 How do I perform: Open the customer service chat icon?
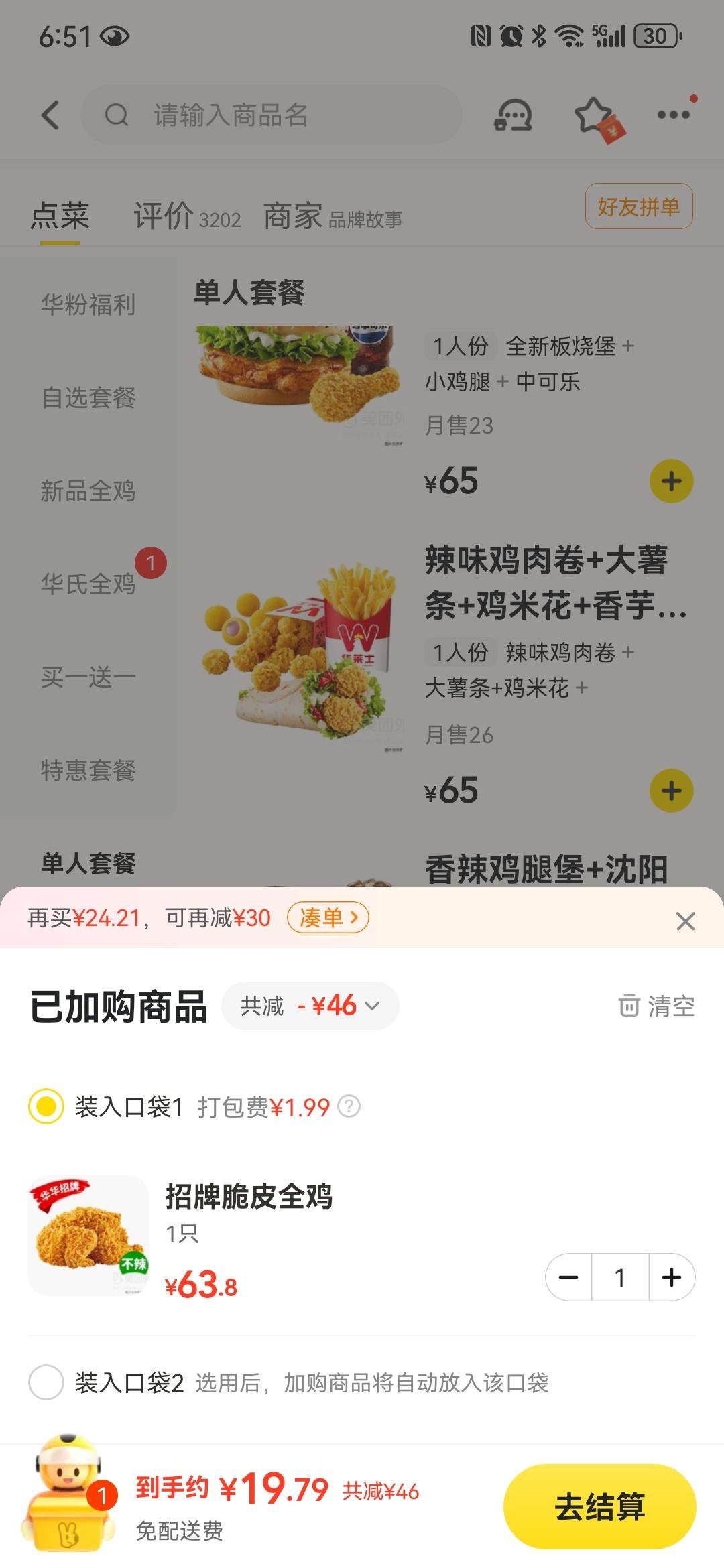click(514, 115)
